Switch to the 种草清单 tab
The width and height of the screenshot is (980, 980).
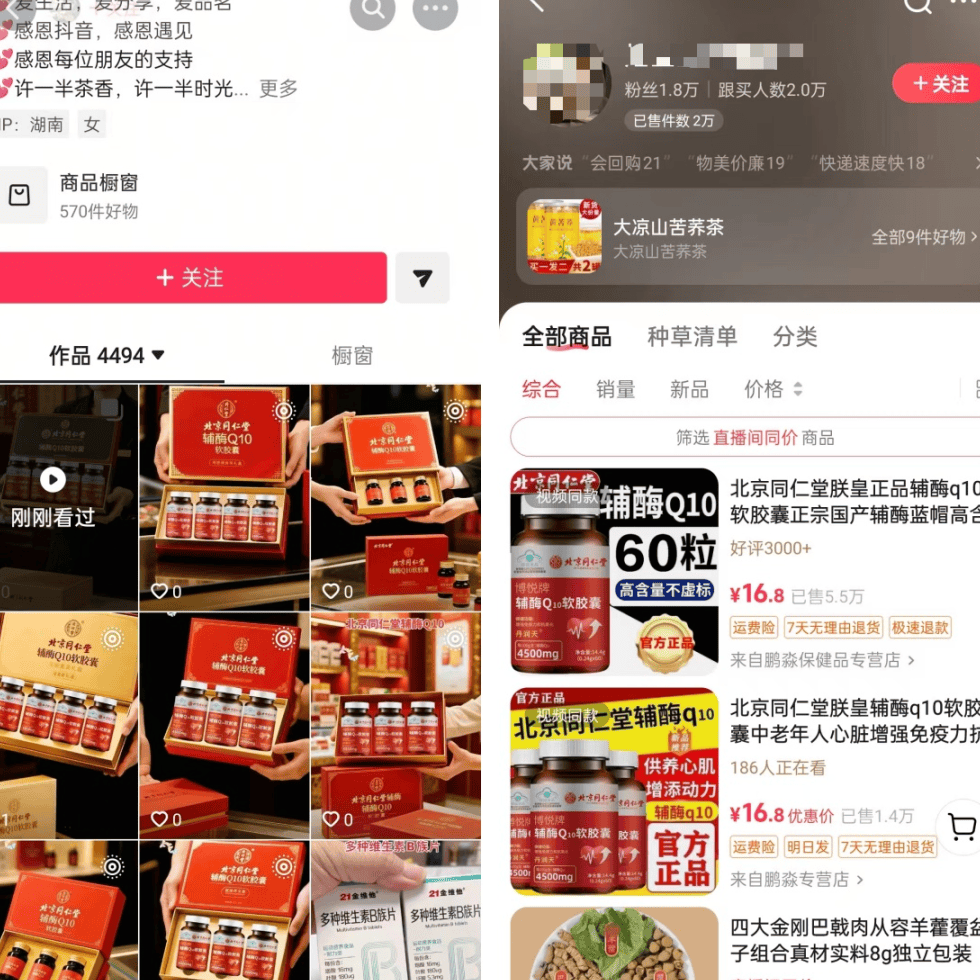pos(692,337)
